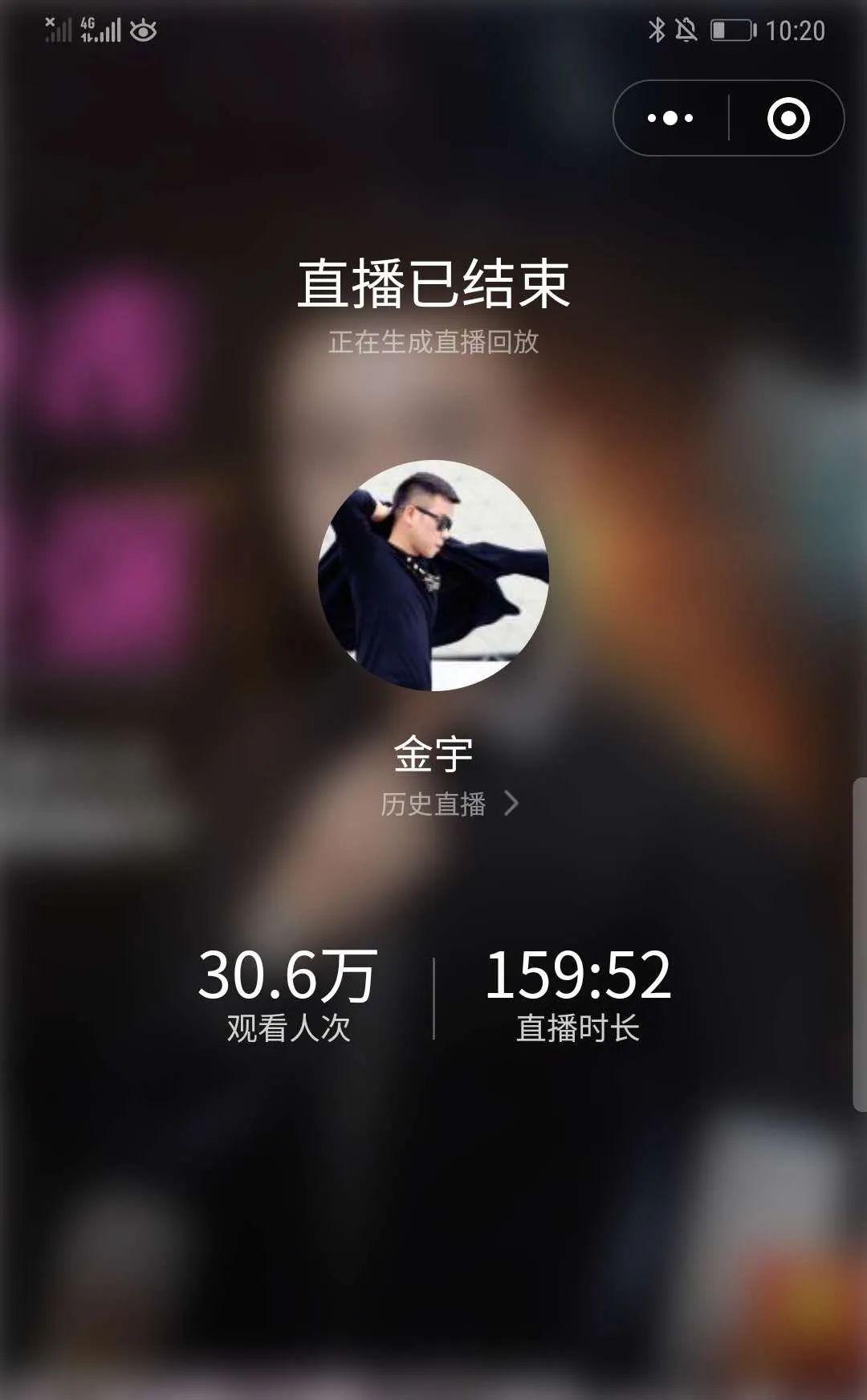Tap the 30.6万 viewer count stat
This screenshot has width=867, height=1400.
(287, 972)
